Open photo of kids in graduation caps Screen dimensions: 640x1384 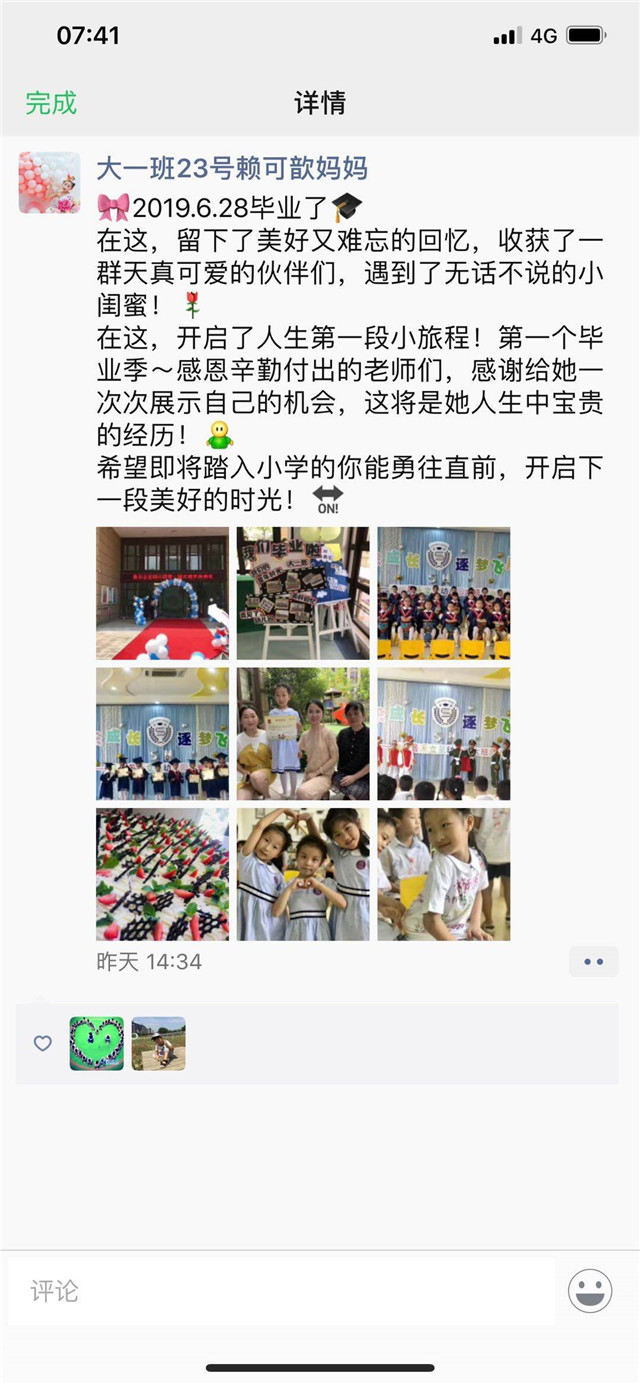[162, 734]
